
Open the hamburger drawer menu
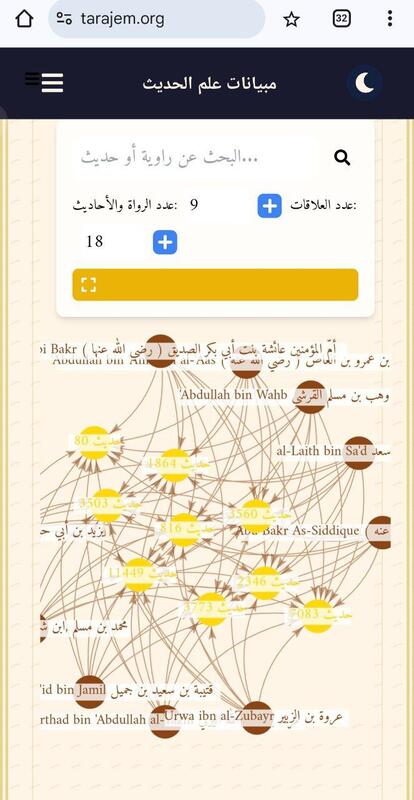point(52,83)
